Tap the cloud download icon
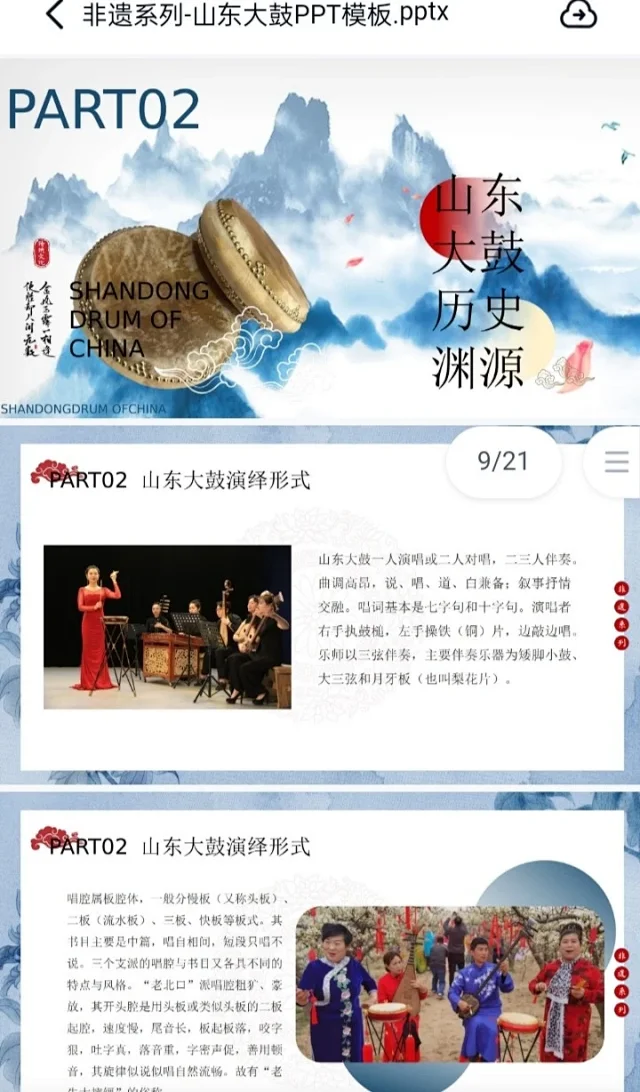 pos(578,15)
